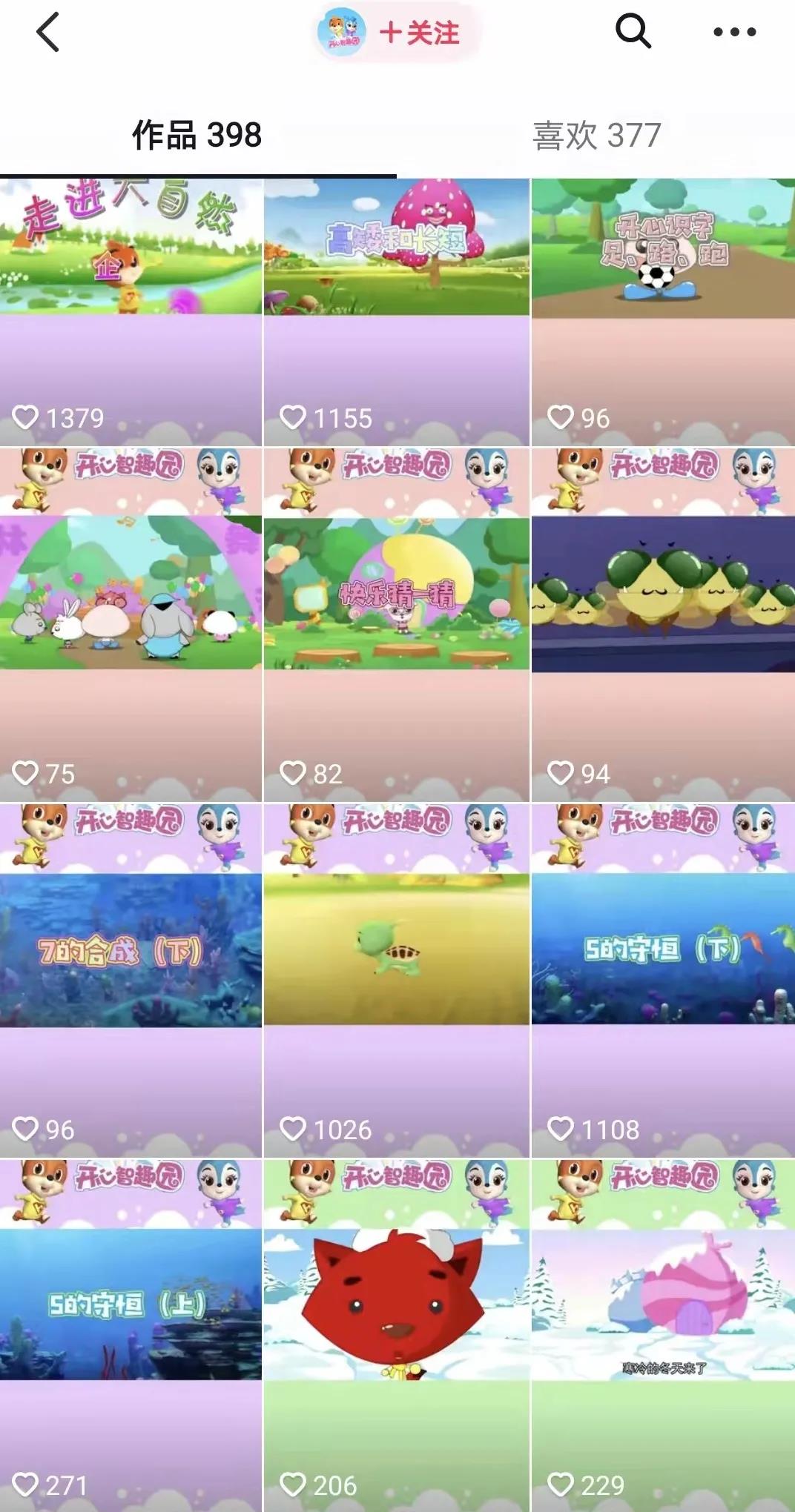Open the turtles video with 94 likes
795x1512 pixels.
[663, 625]
